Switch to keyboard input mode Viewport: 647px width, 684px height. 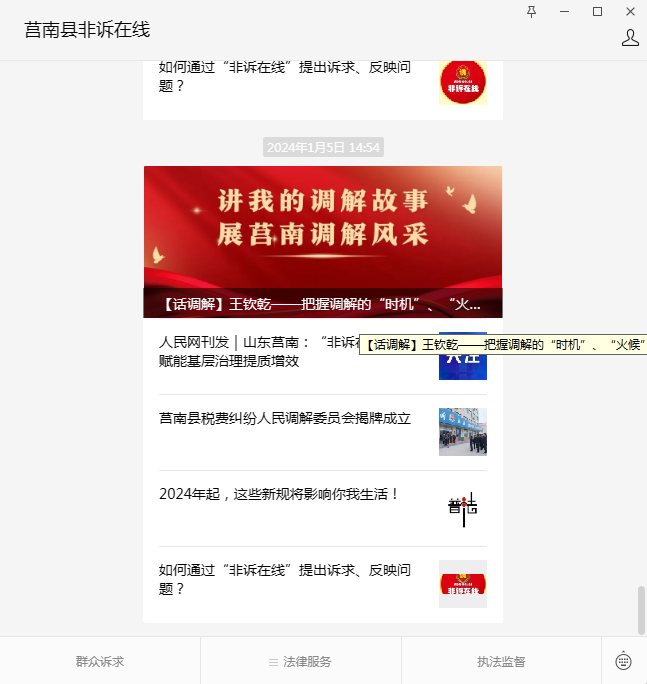click(624, 661)
